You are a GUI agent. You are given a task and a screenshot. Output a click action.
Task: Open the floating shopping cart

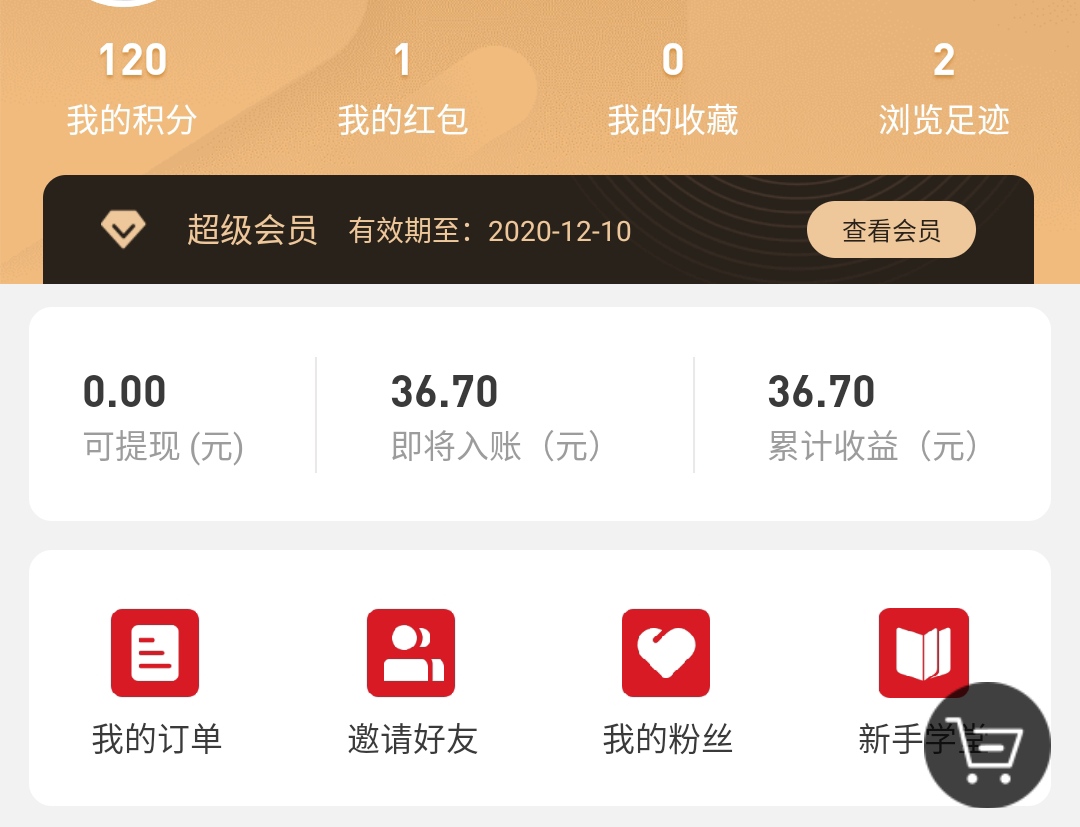(987, 745)
